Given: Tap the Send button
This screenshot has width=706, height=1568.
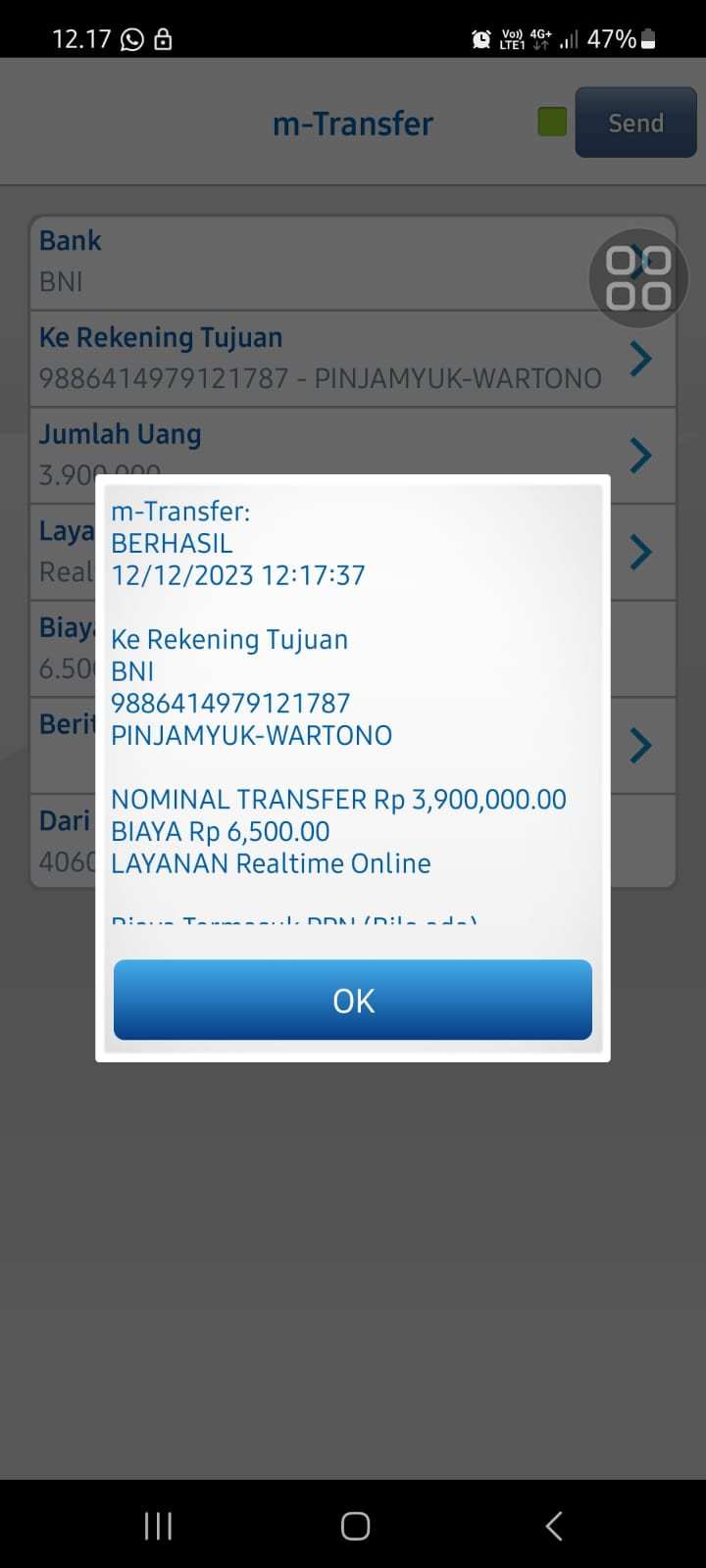Looking at the screenshot, I should tap(635, 122).
